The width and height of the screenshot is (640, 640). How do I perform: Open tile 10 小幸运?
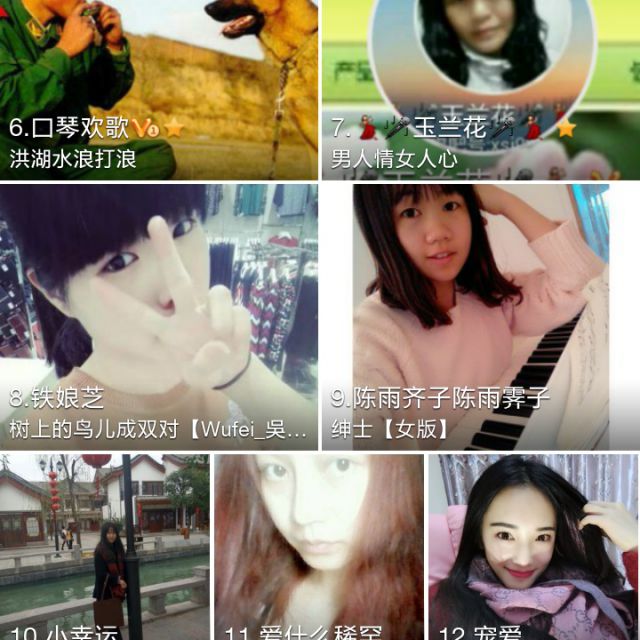(x=105, y=547)
